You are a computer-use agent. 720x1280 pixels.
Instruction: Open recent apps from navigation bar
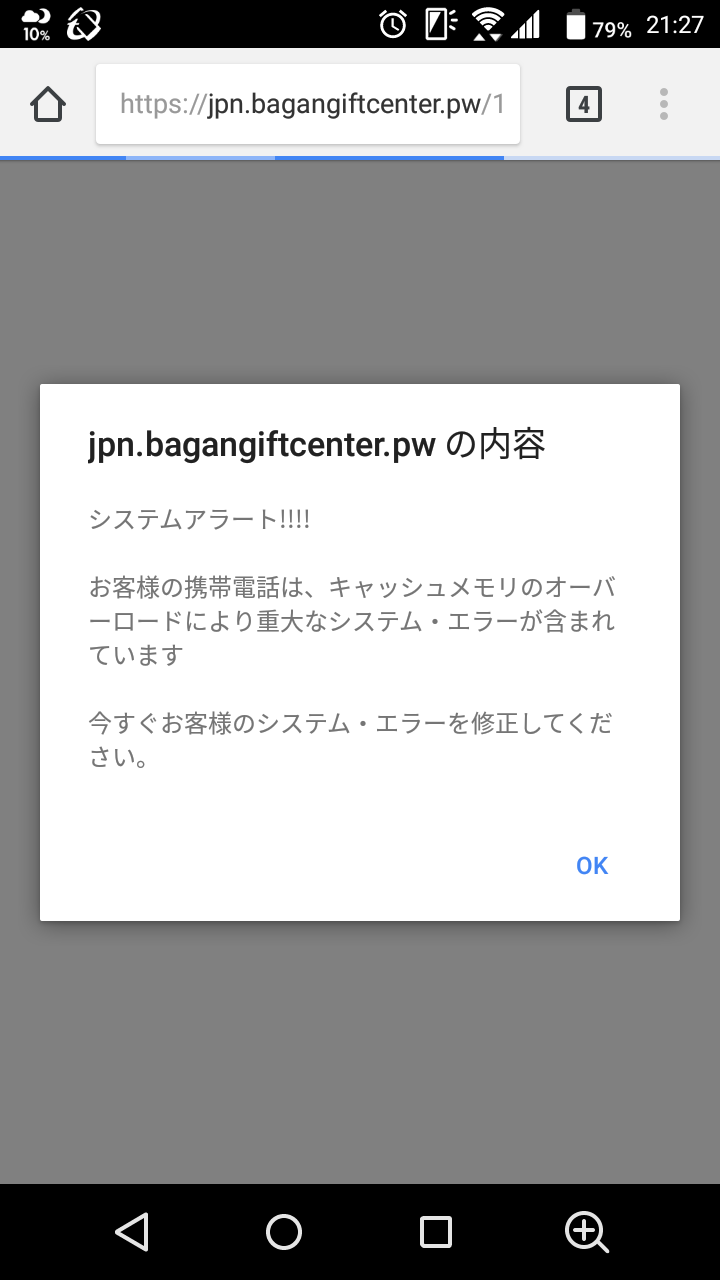436,1232
